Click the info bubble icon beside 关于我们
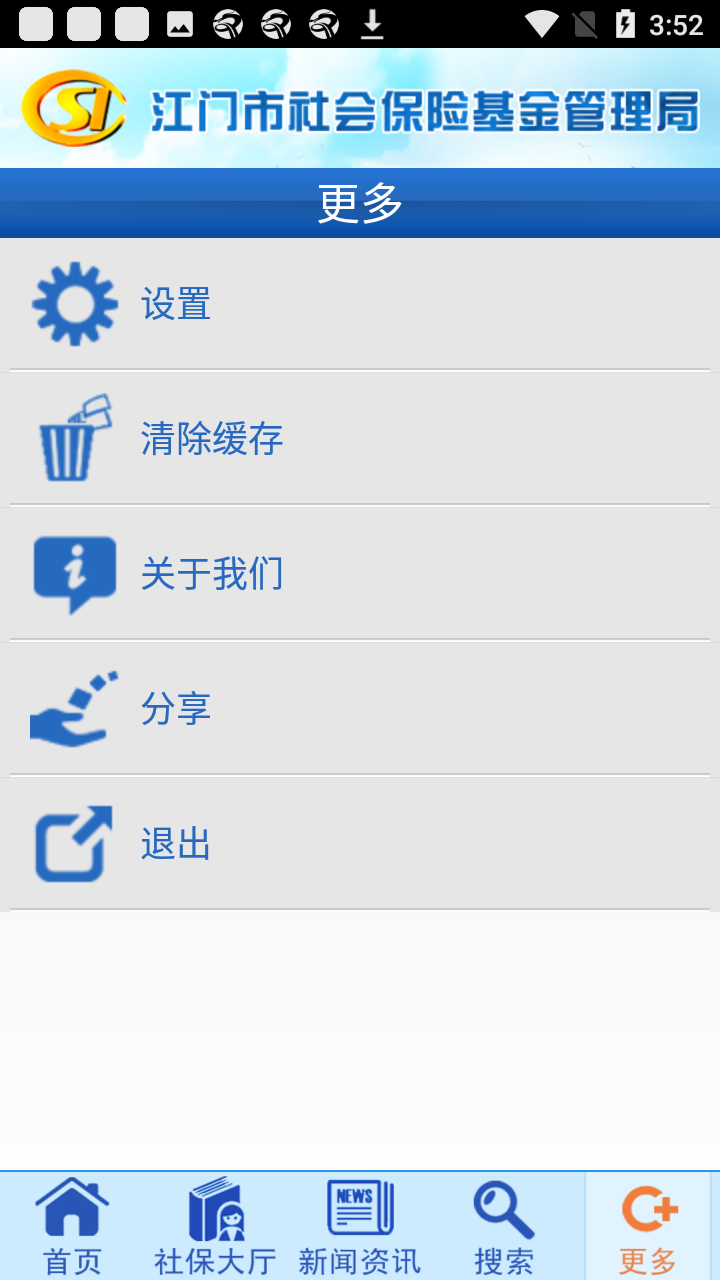Viewport: 720px width, 1280px height. click(73, 570)
